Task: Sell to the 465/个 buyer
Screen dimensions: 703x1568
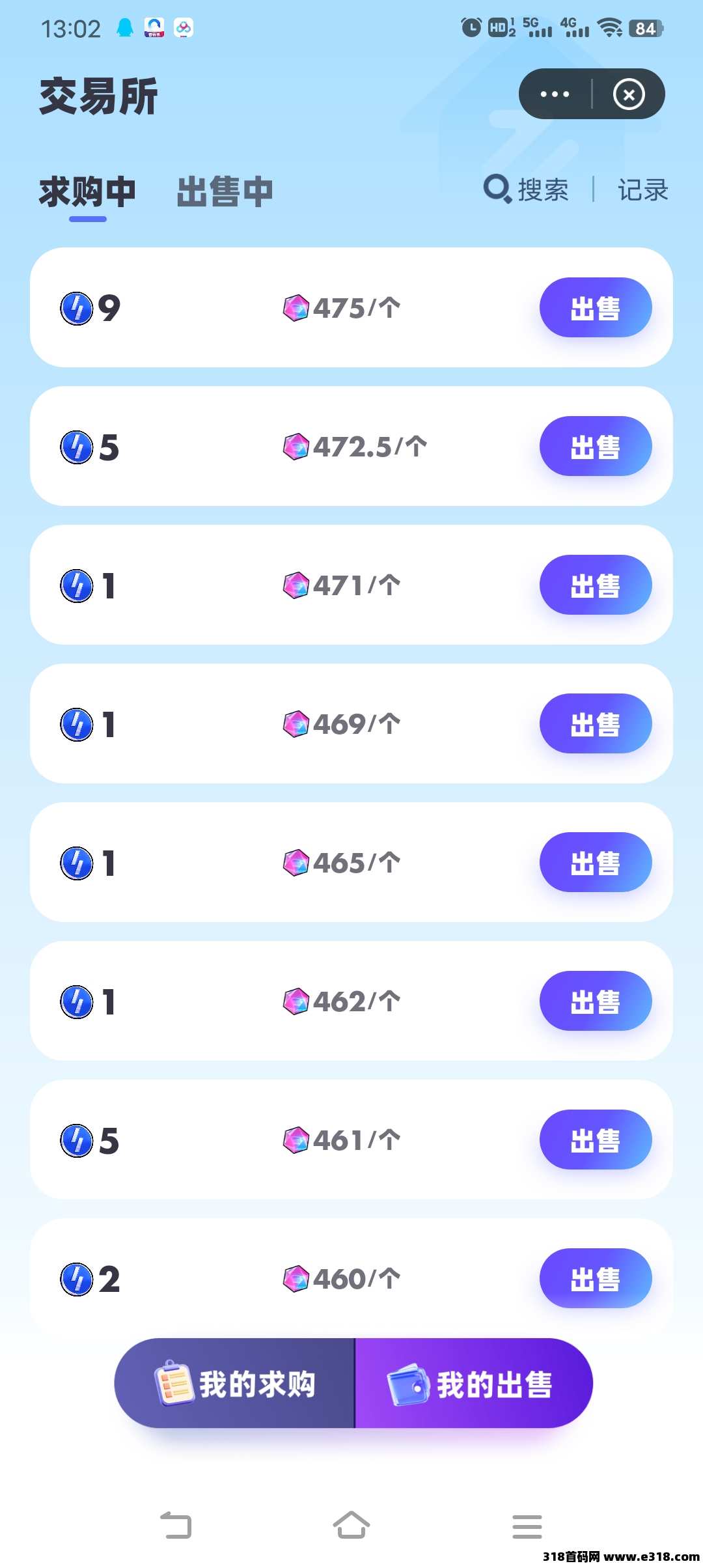Action: click(x=596, y=862)
